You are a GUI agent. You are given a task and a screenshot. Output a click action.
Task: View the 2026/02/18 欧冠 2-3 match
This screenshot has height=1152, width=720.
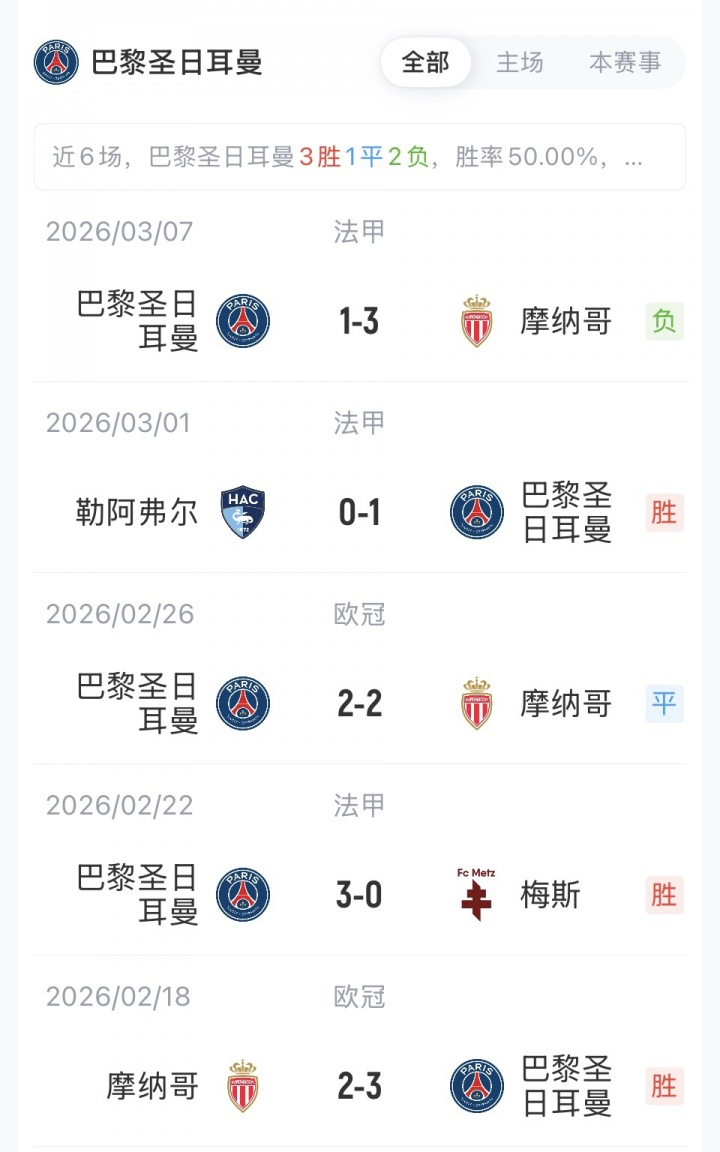[x=359, y=1086]
